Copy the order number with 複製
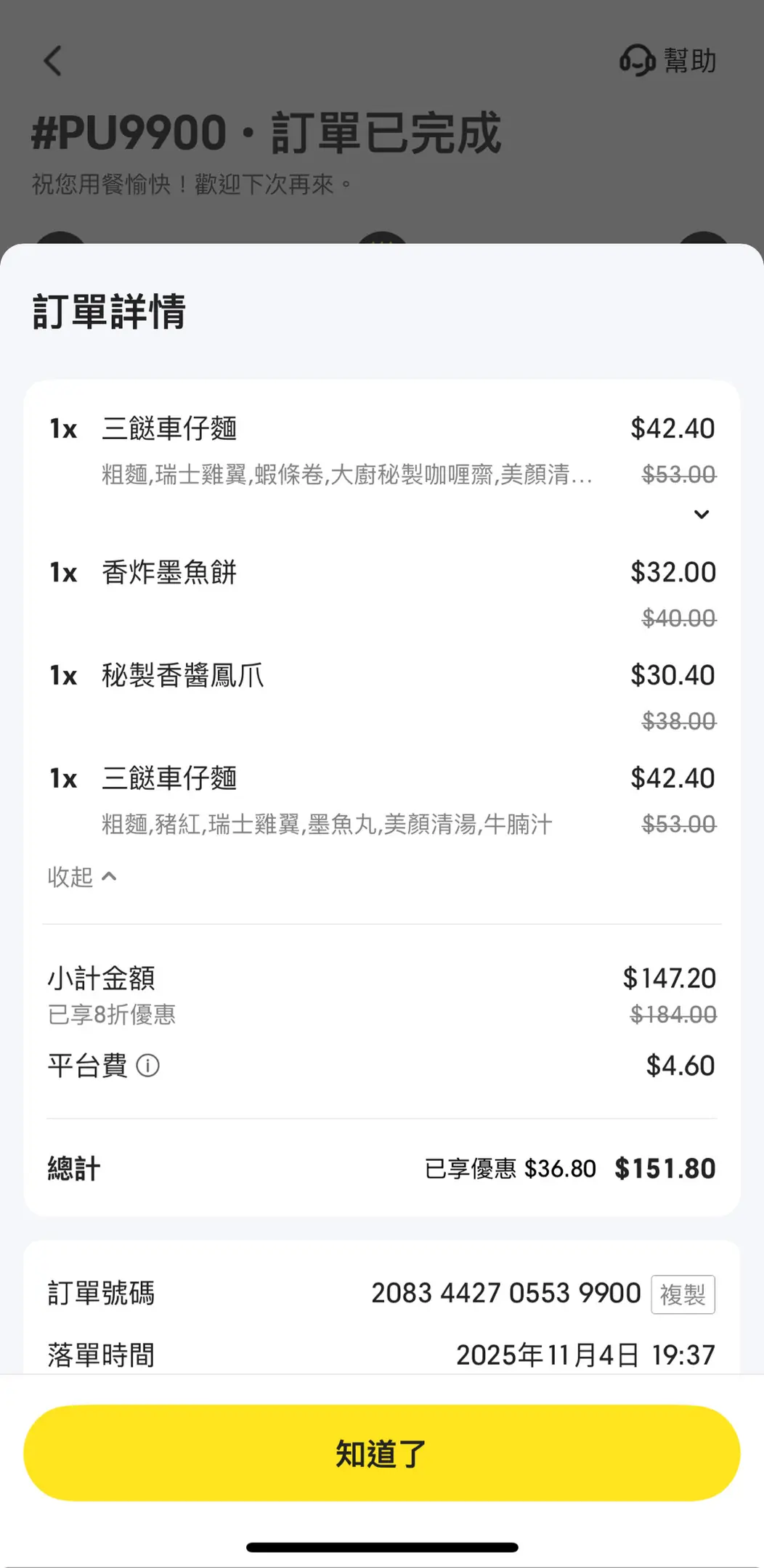Image resolution: width=764 pixels, height=1568 pixels. (683, 1294)
